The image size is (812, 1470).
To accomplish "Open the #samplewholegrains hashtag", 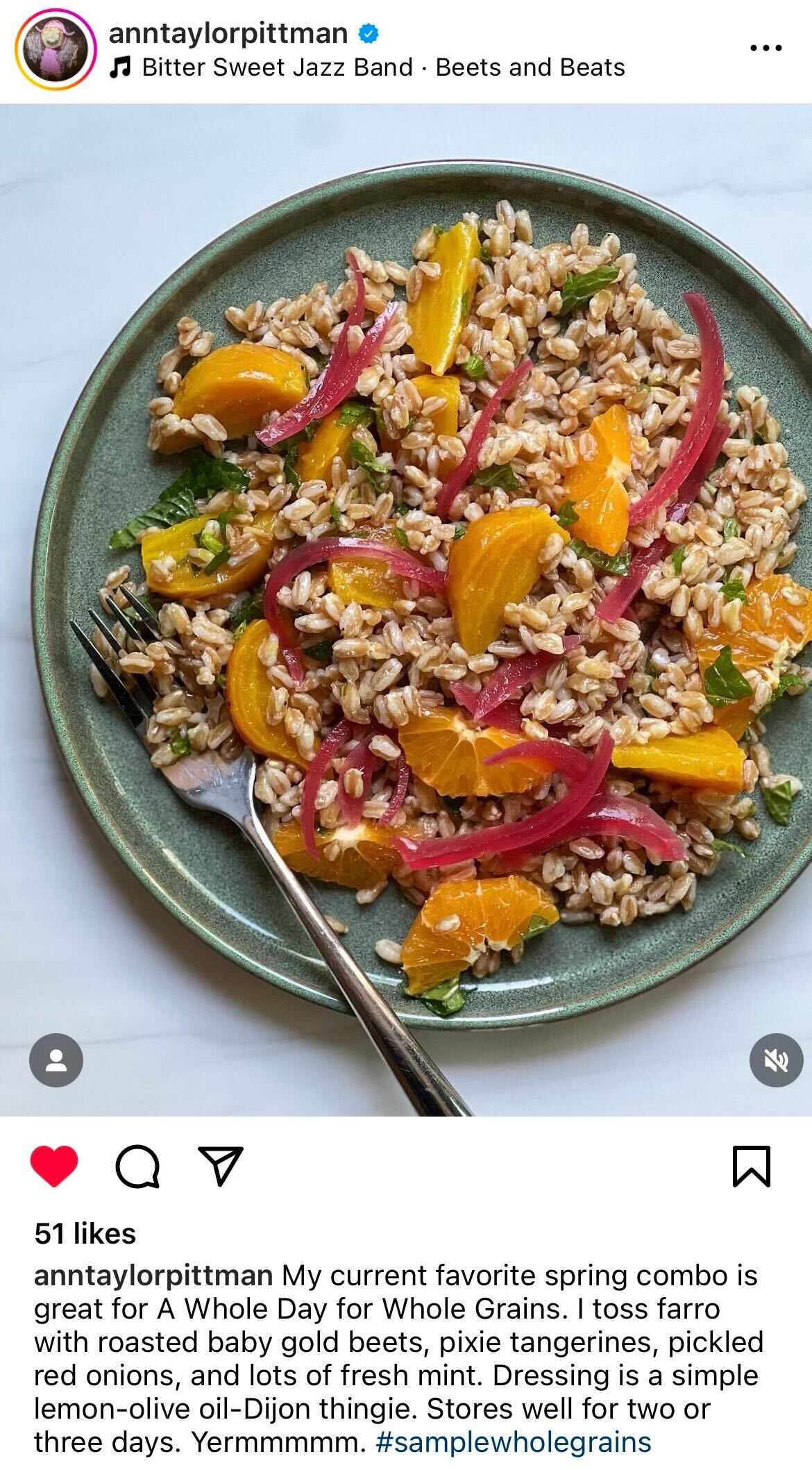I will tap(513, 1442).
